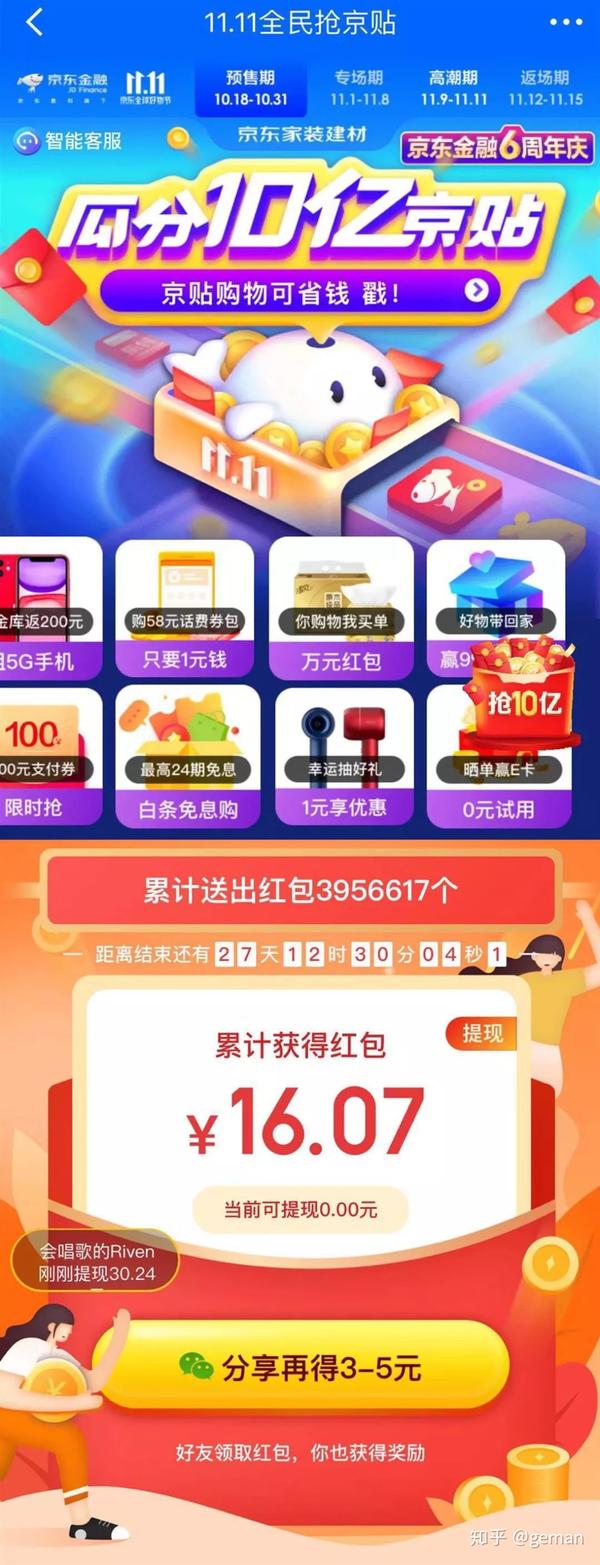This screenshot has height=1565, width=600.
Task: Tap 提现 to withdraw red envelope money
Action: point(481,1034)
